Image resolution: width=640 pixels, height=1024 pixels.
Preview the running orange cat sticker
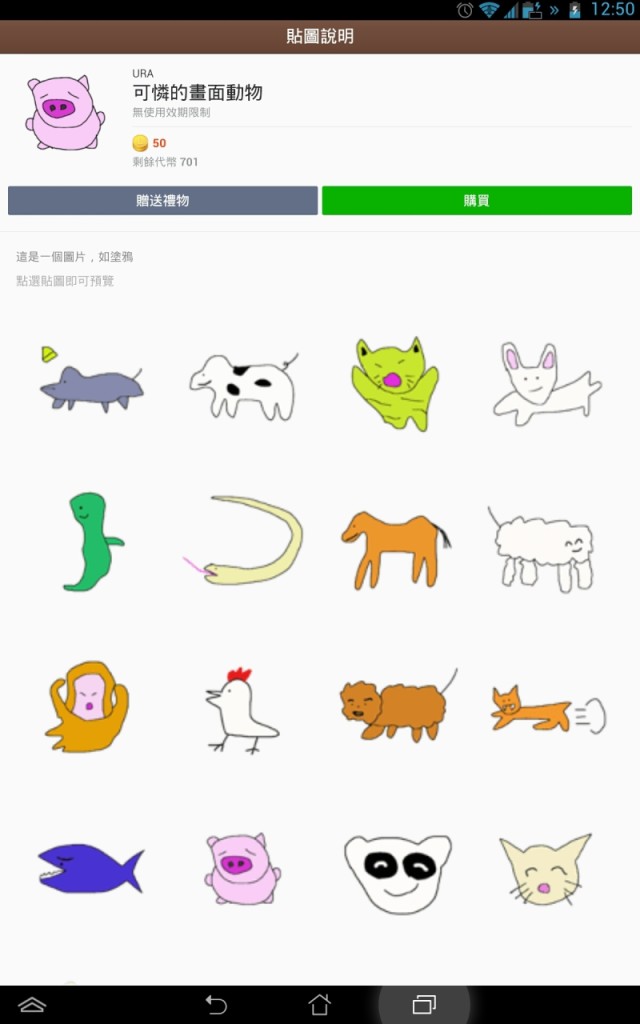pyautogui.click(x=545, y=710)
